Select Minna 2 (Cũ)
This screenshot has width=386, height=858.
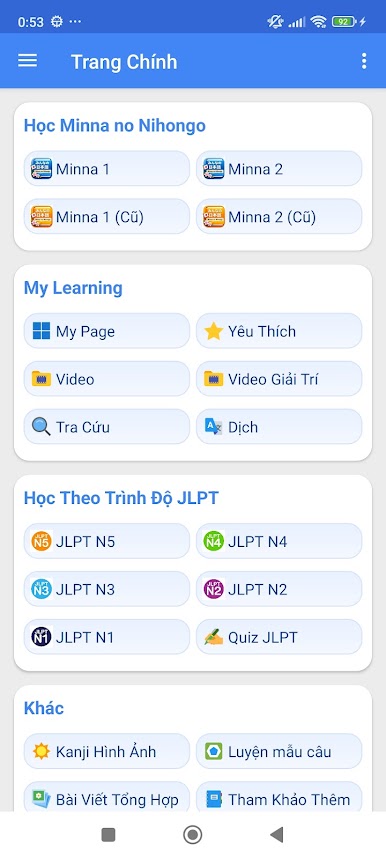279,217
